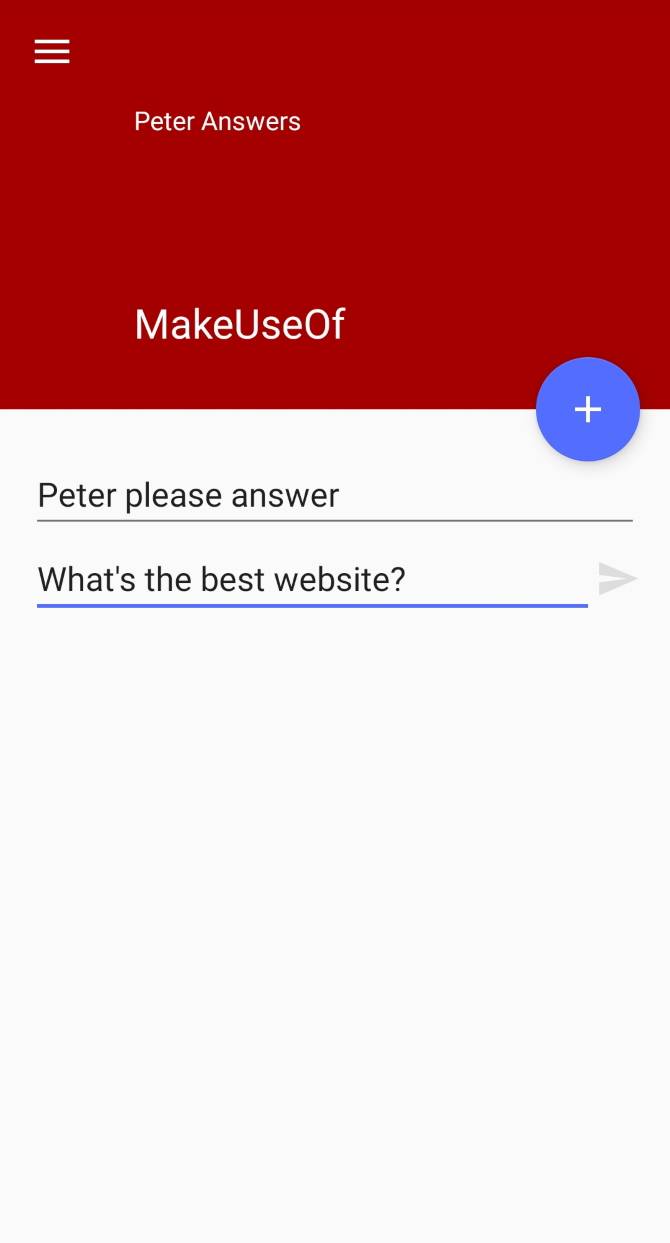Focus the 'Peter please answer' petition field
670x1243 pixels.
[334, 496]
